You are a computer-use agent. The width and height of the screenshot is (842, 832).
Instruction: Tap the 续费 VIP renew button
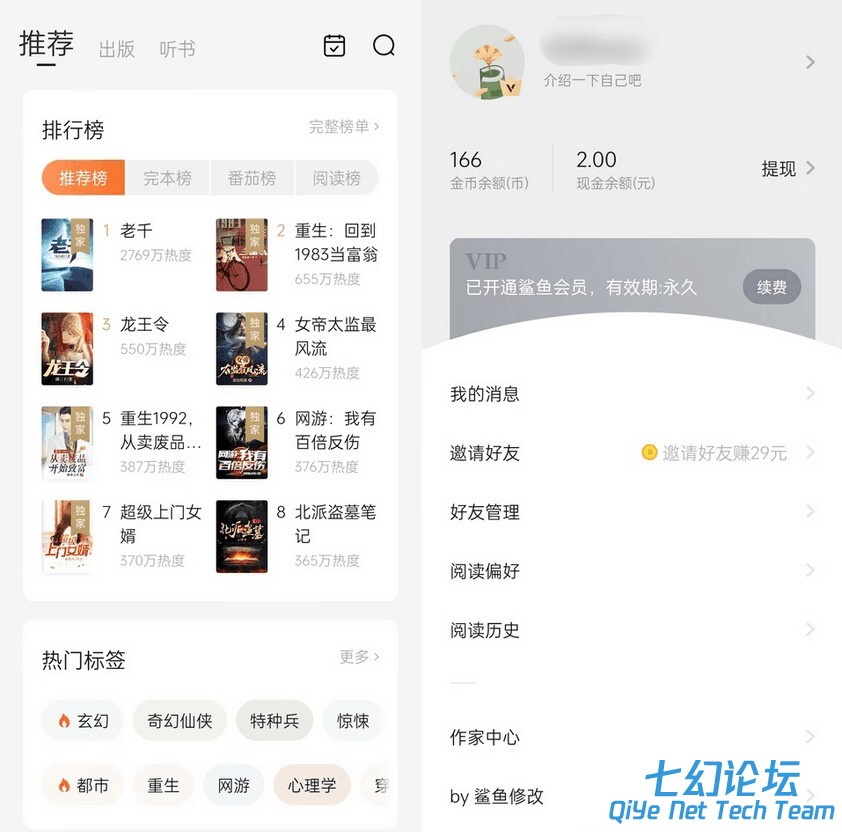click(771, 288)
